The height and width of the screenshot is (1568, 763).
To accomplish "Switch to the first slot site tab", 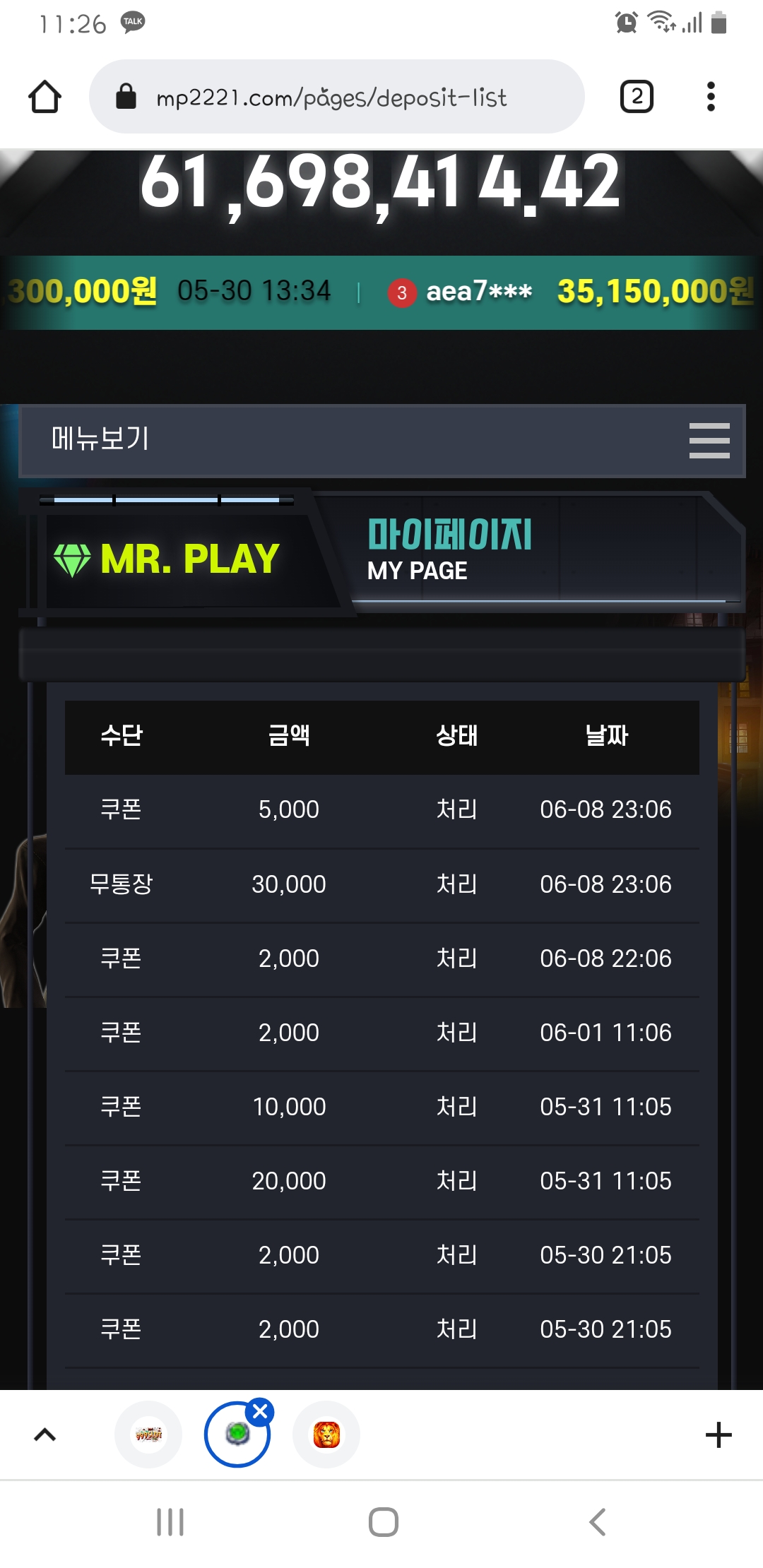I will tap(148, 1435).
